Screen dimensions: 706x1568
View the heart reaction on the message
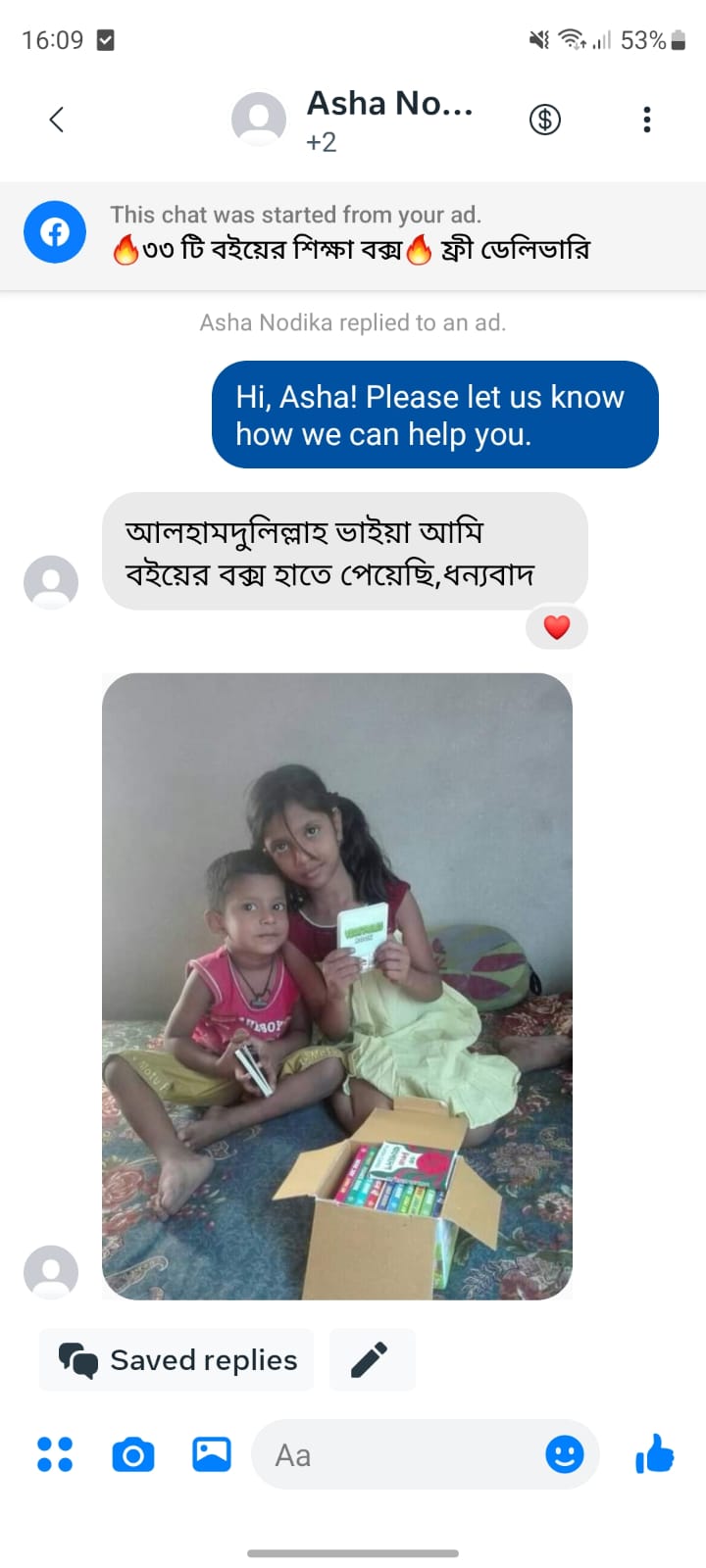(x=557, y=627)
